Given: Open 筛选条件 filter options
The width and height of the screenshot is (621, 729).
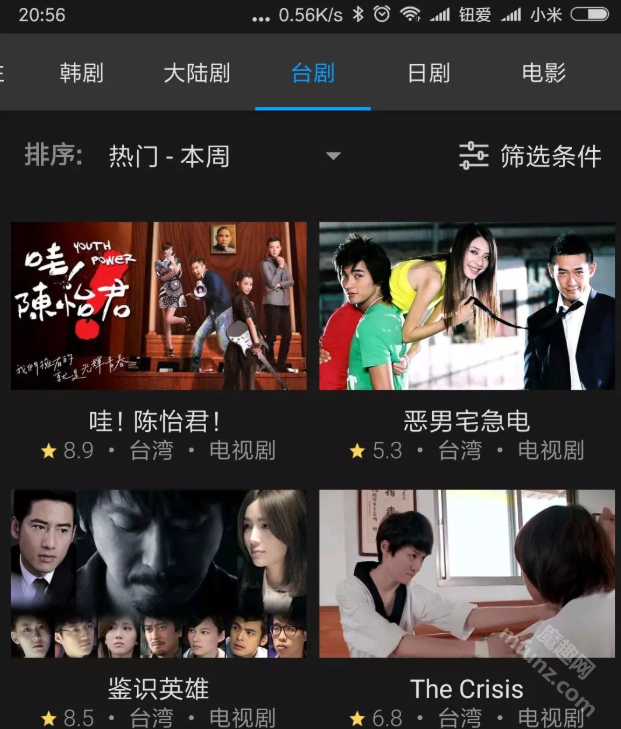Looking at the screenshot, I should (x=531, y=156).
